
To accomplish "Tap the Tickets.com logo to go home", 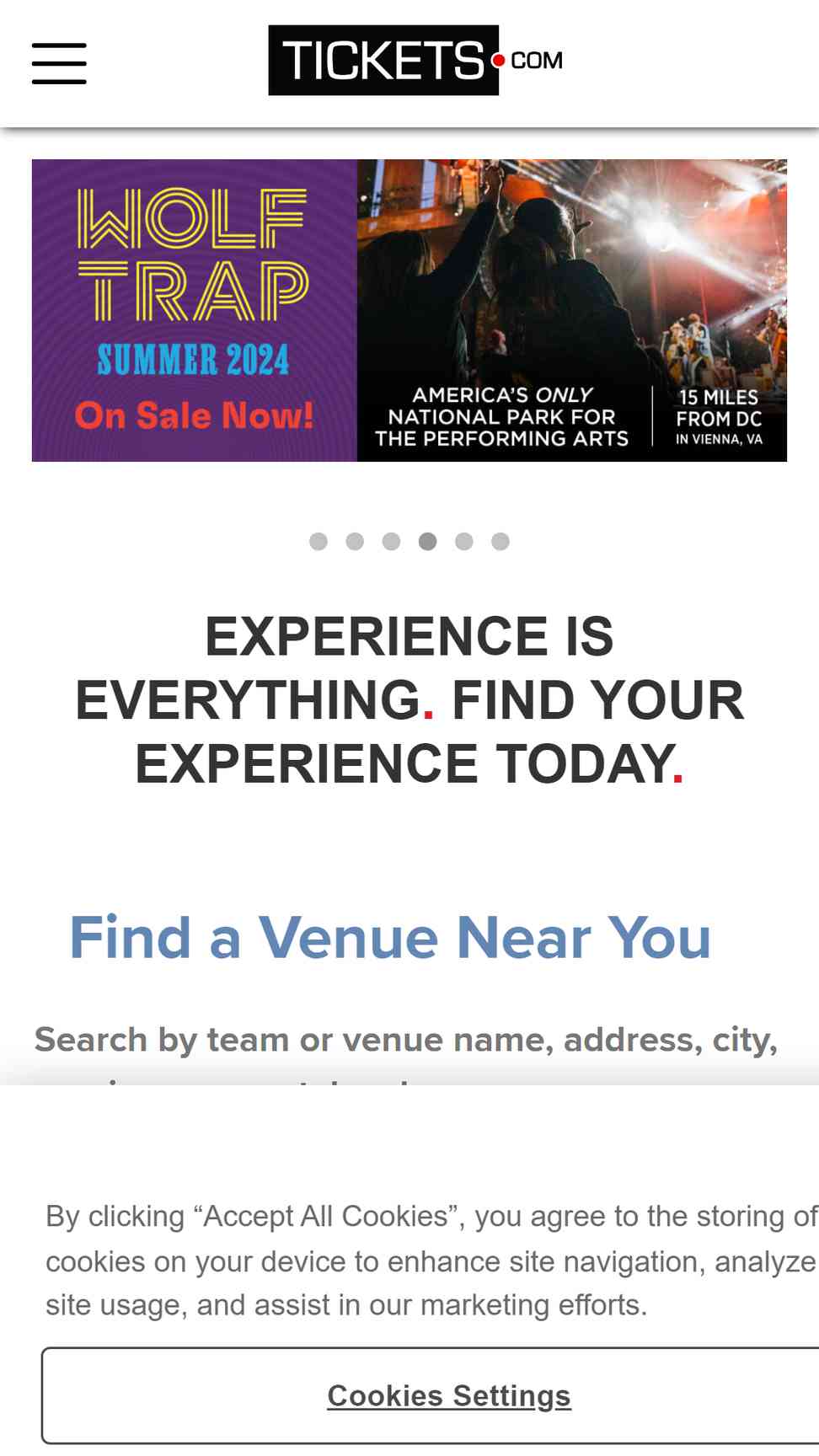I will click(415, 61).
